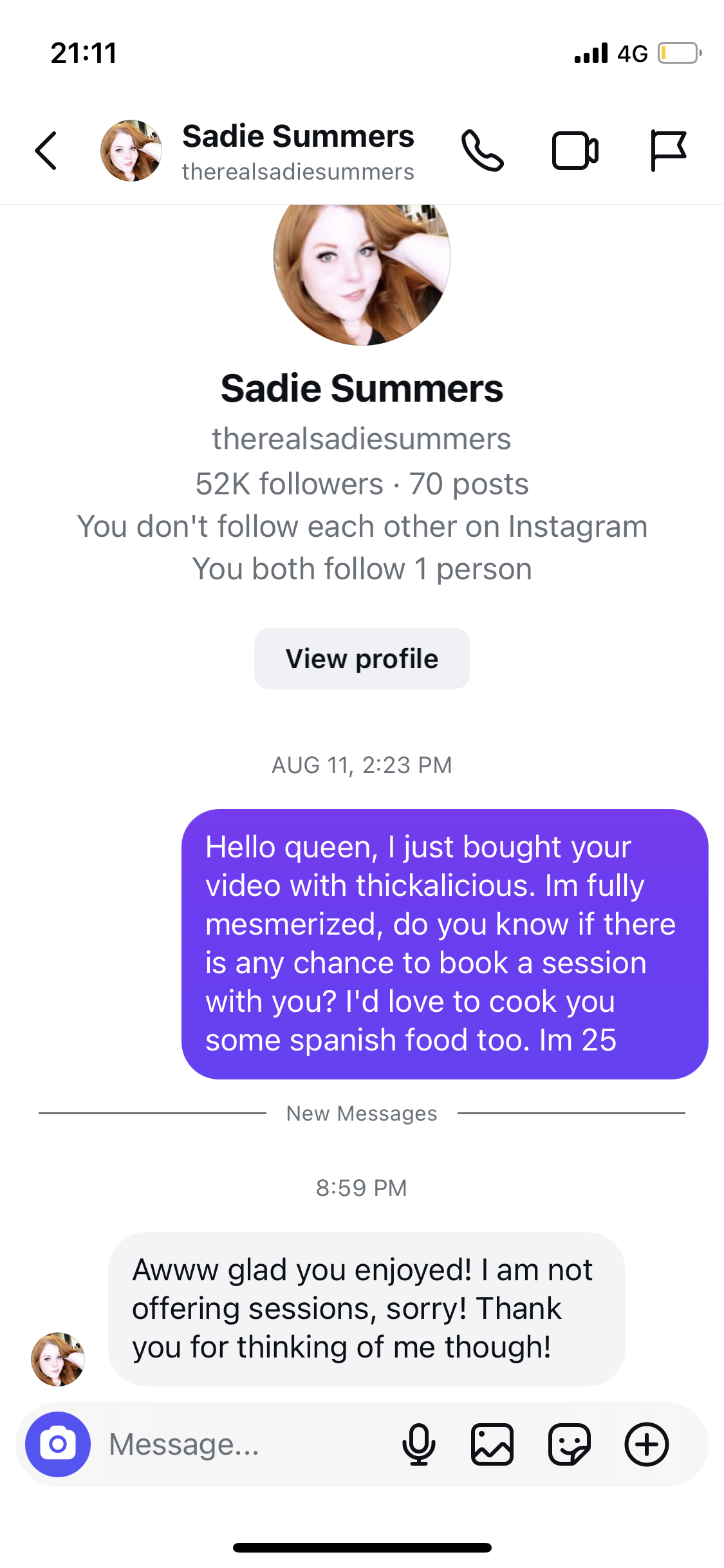Image resolution: width=724 pixels, height=1568 pixels.
Task: Open the camera from message bar
Action: pyautogui.click(x=58, y=1444)
